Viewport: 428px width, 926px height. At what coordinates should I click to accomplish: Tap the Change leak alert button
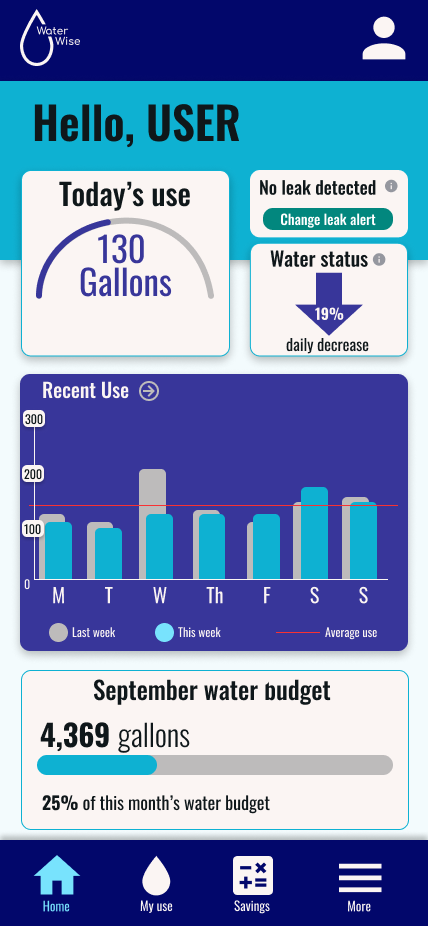[328, 220]
